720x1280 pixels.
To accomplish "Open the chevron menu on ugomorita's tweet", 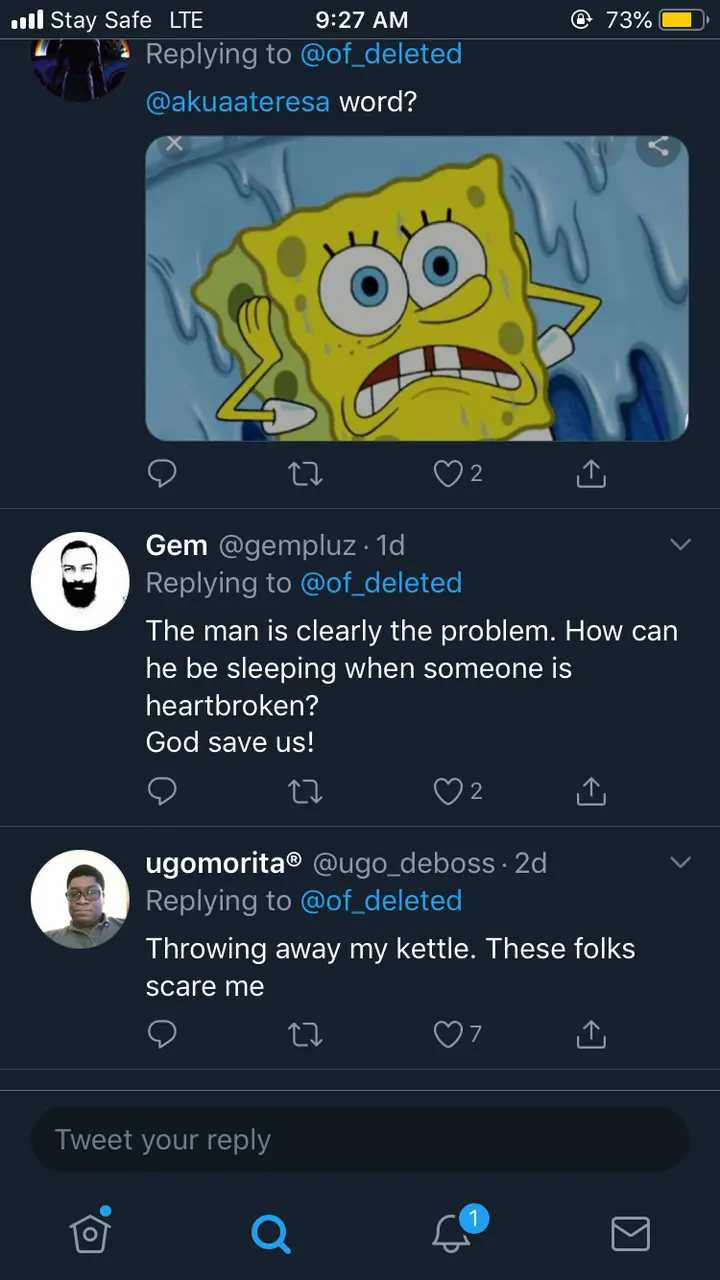I will (680, 863).
